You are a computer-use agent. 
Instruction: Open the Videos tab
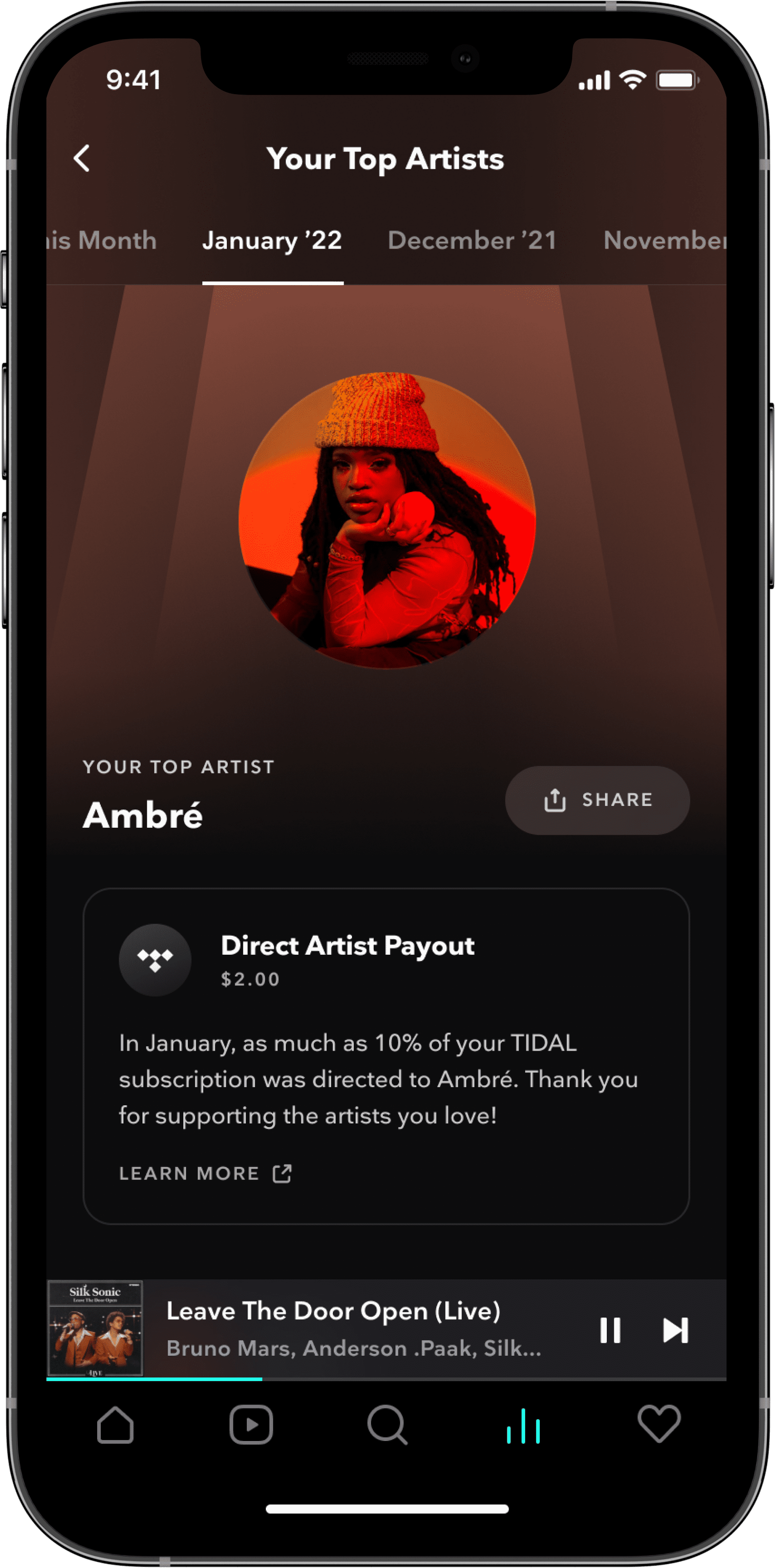[251, 1425]
